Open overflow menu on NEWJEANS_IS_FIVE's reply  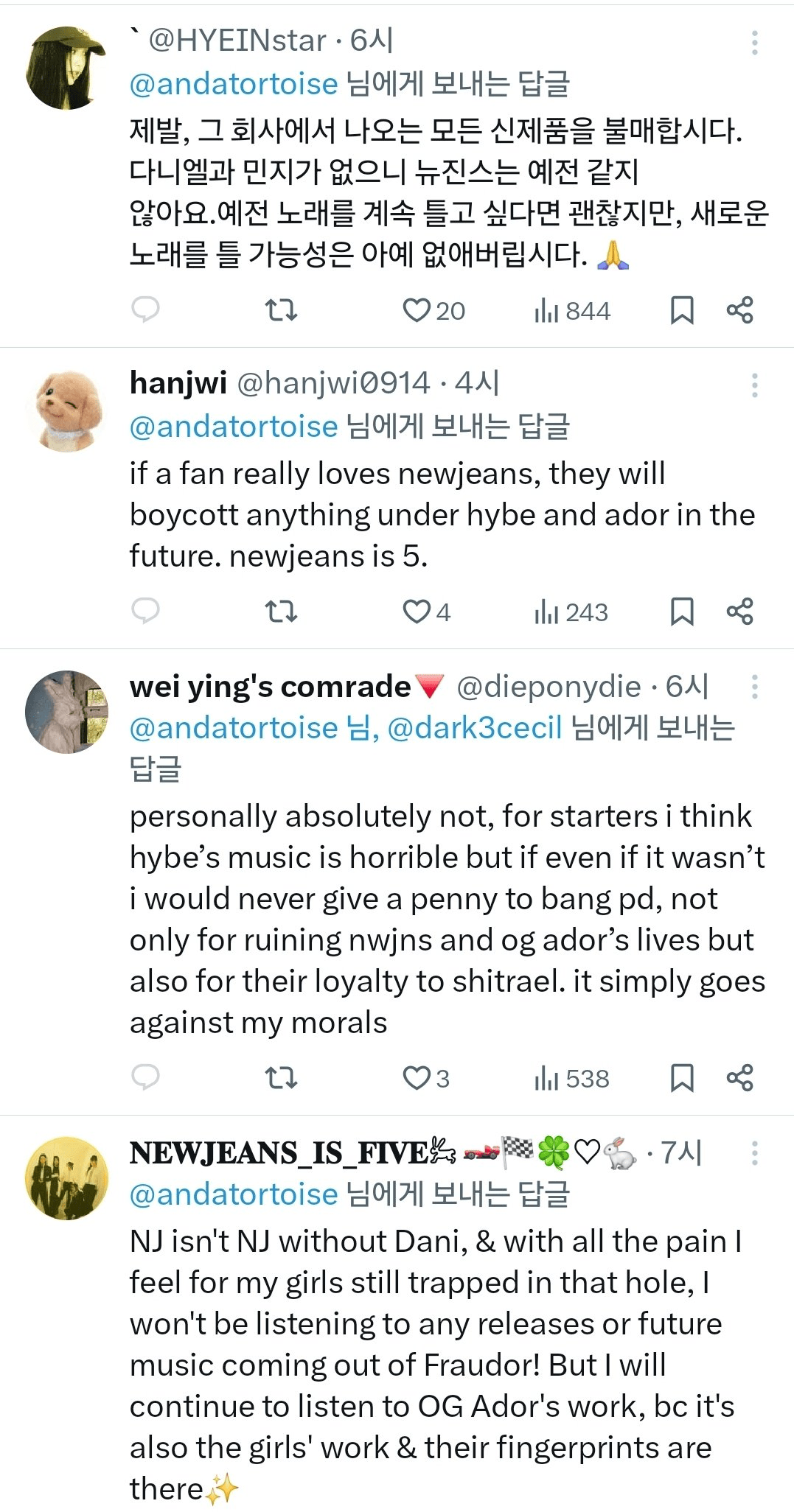coord(754,1153)
